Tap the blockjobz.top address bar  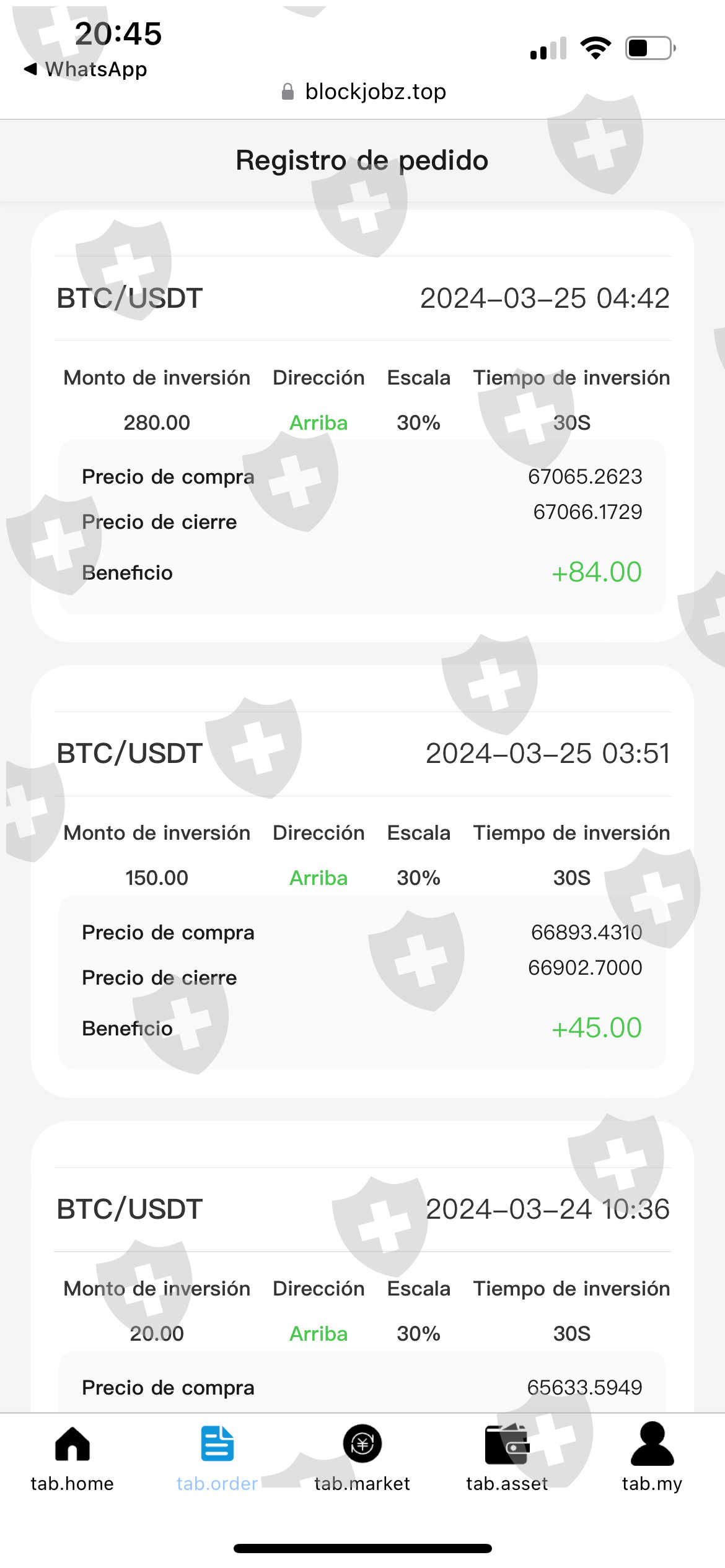(x=363, y=92)
